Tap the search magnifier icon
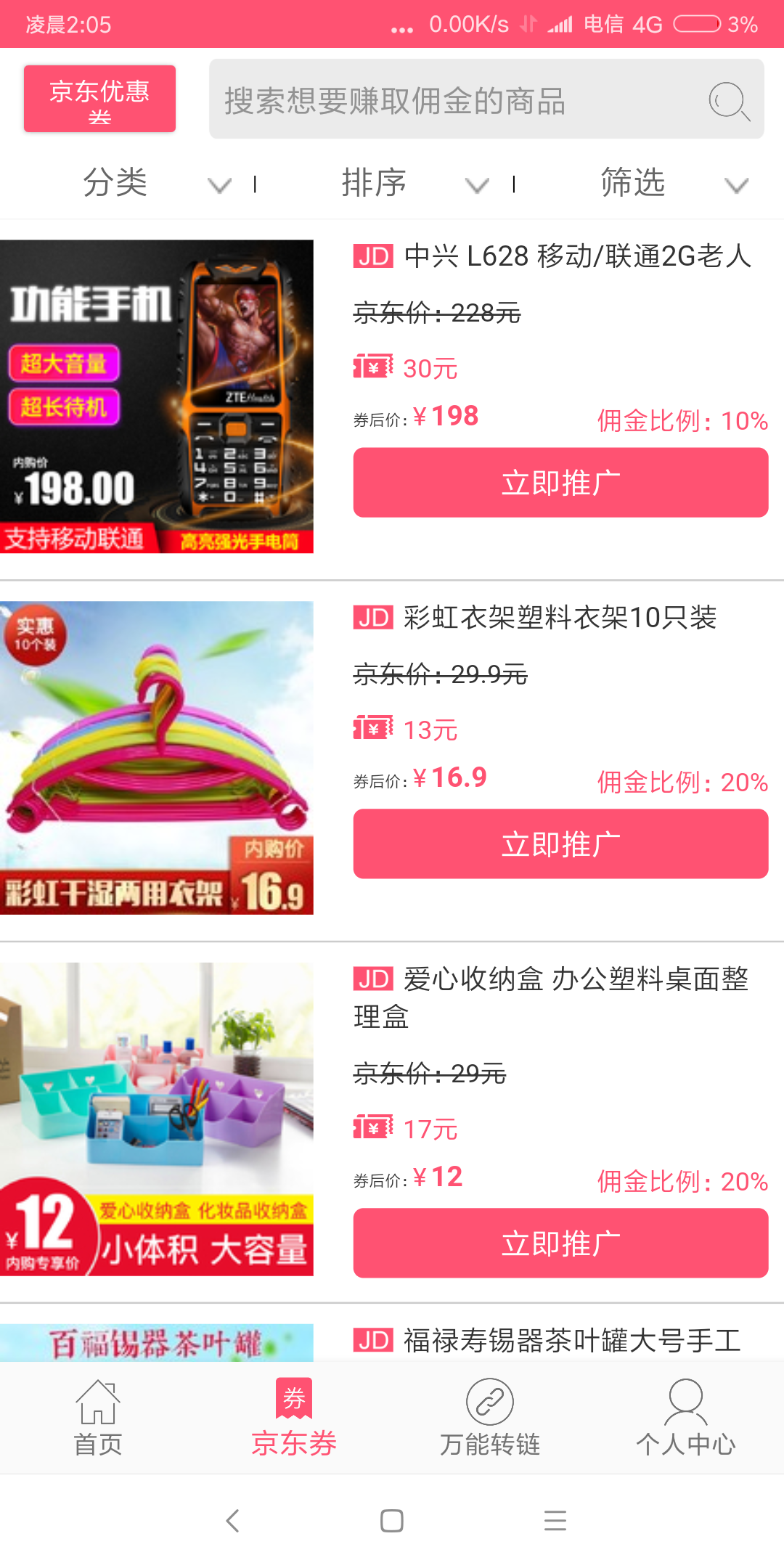This screenshot has height=1568, width=784. pyautogui.click(x=729, y=102)
